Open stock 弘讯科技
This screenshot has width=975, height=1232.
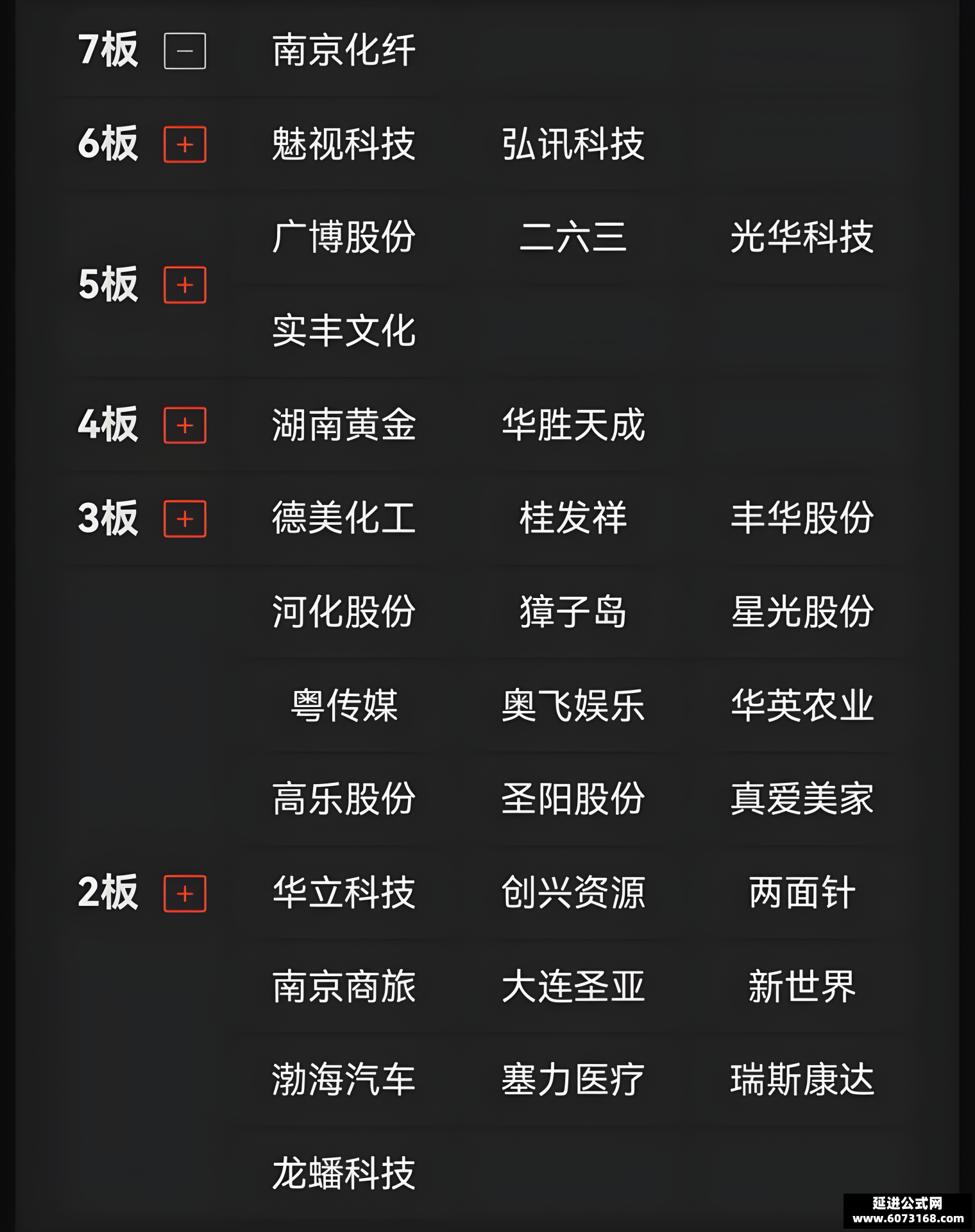pos(573,144)
